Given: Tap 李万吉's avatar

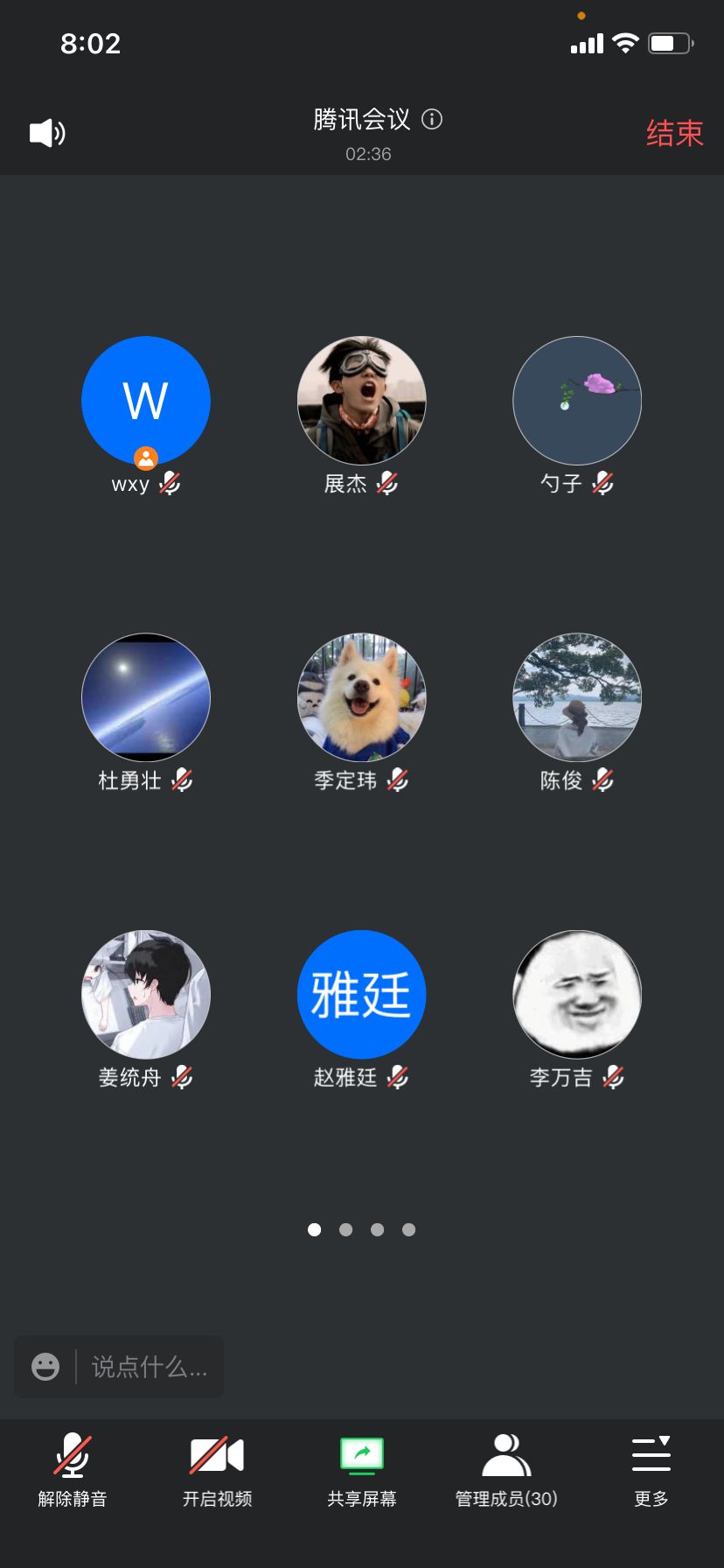Looking at the screenshot, I should [x=577, y=995].
